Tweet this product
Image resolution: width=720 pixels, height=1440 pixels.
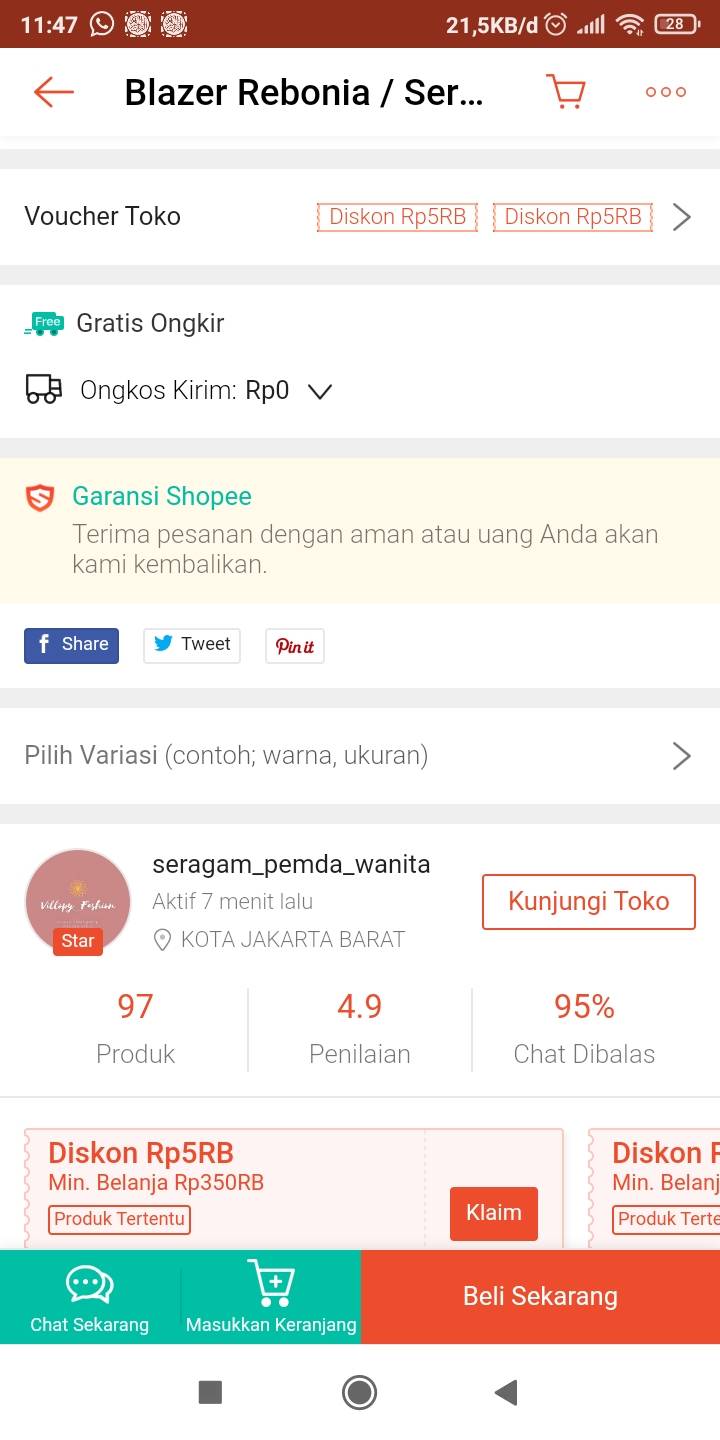192,645
